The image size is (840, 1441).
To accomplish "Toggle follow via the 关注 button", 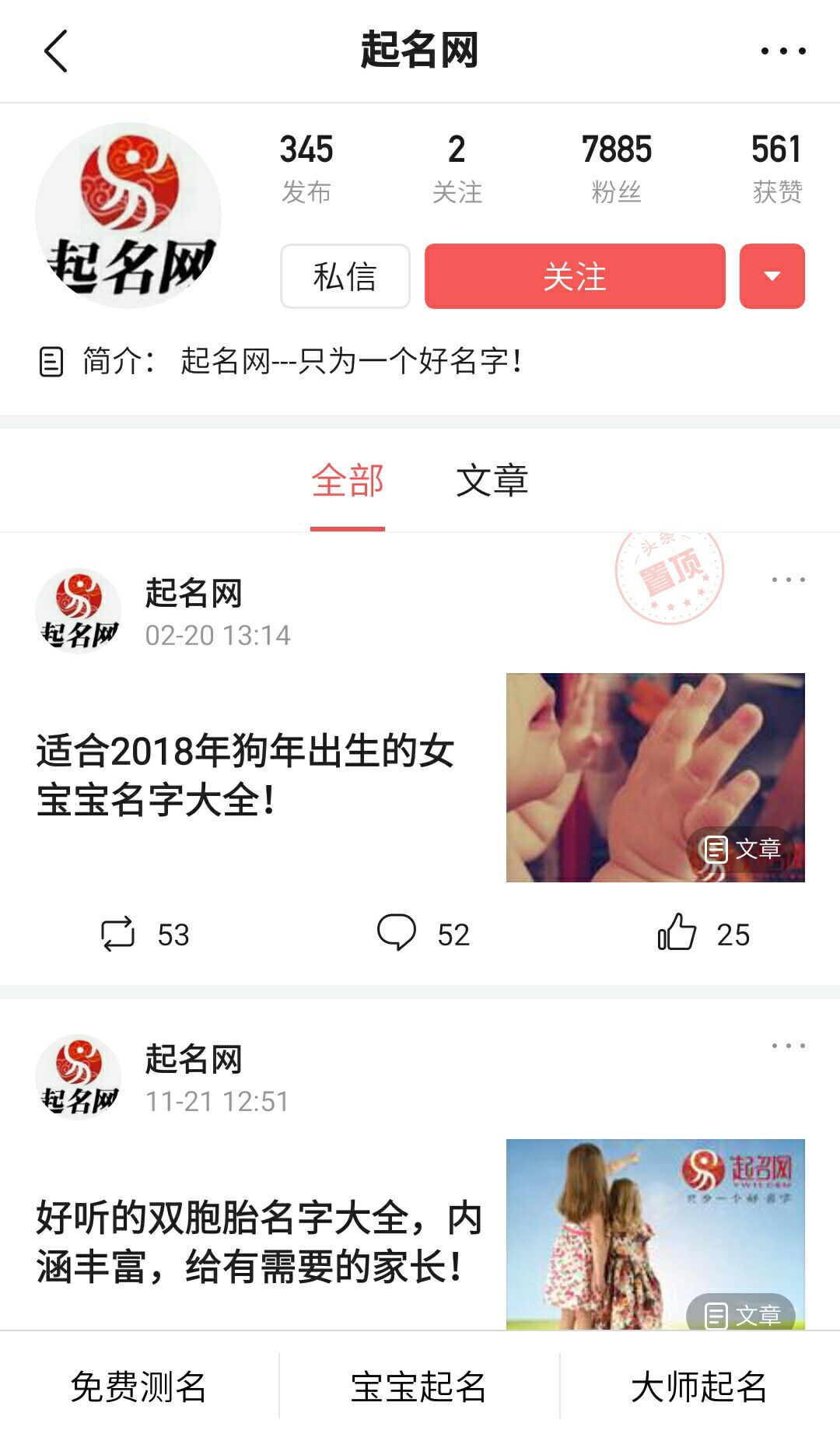I will coord(574,277).
